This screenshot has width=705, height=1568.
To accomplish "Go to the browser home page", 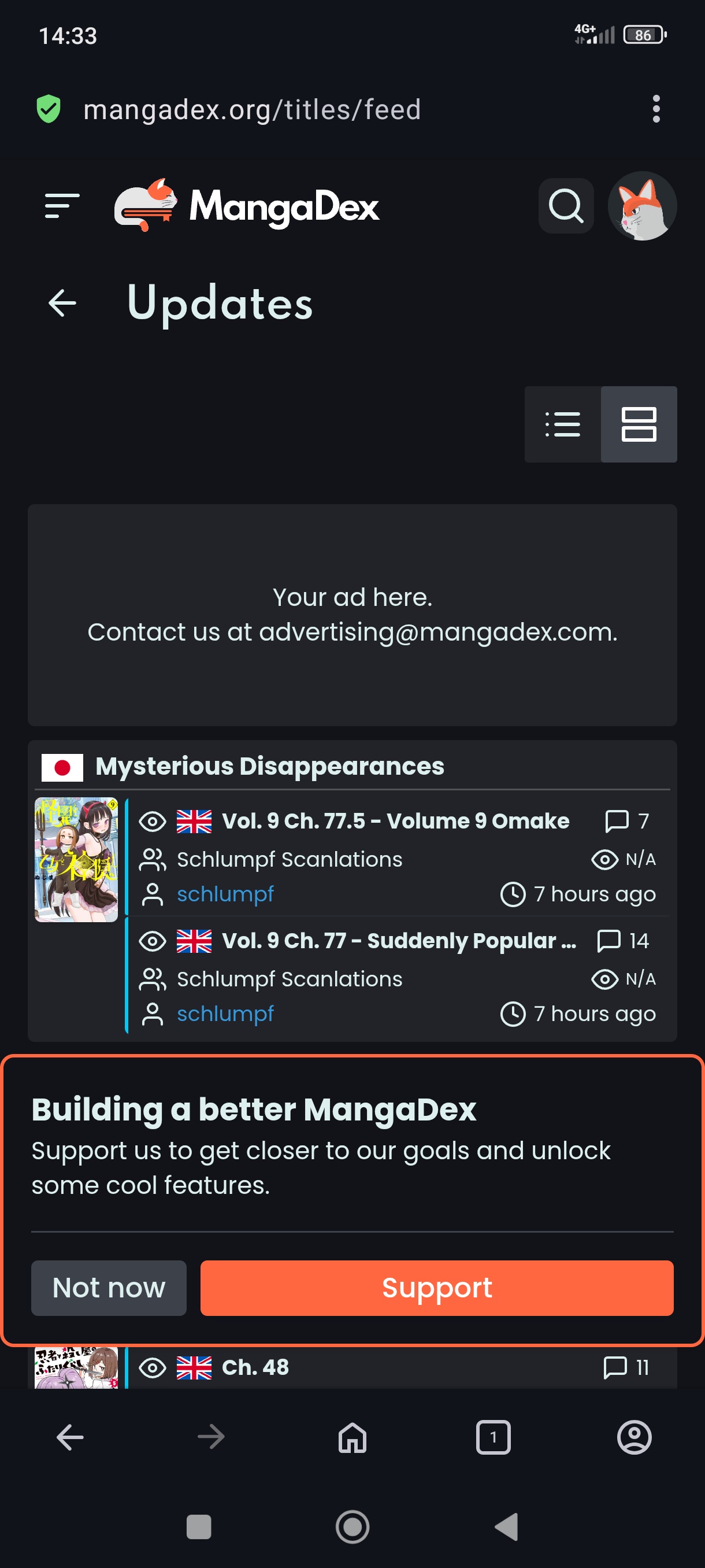I will point(352,1438).
